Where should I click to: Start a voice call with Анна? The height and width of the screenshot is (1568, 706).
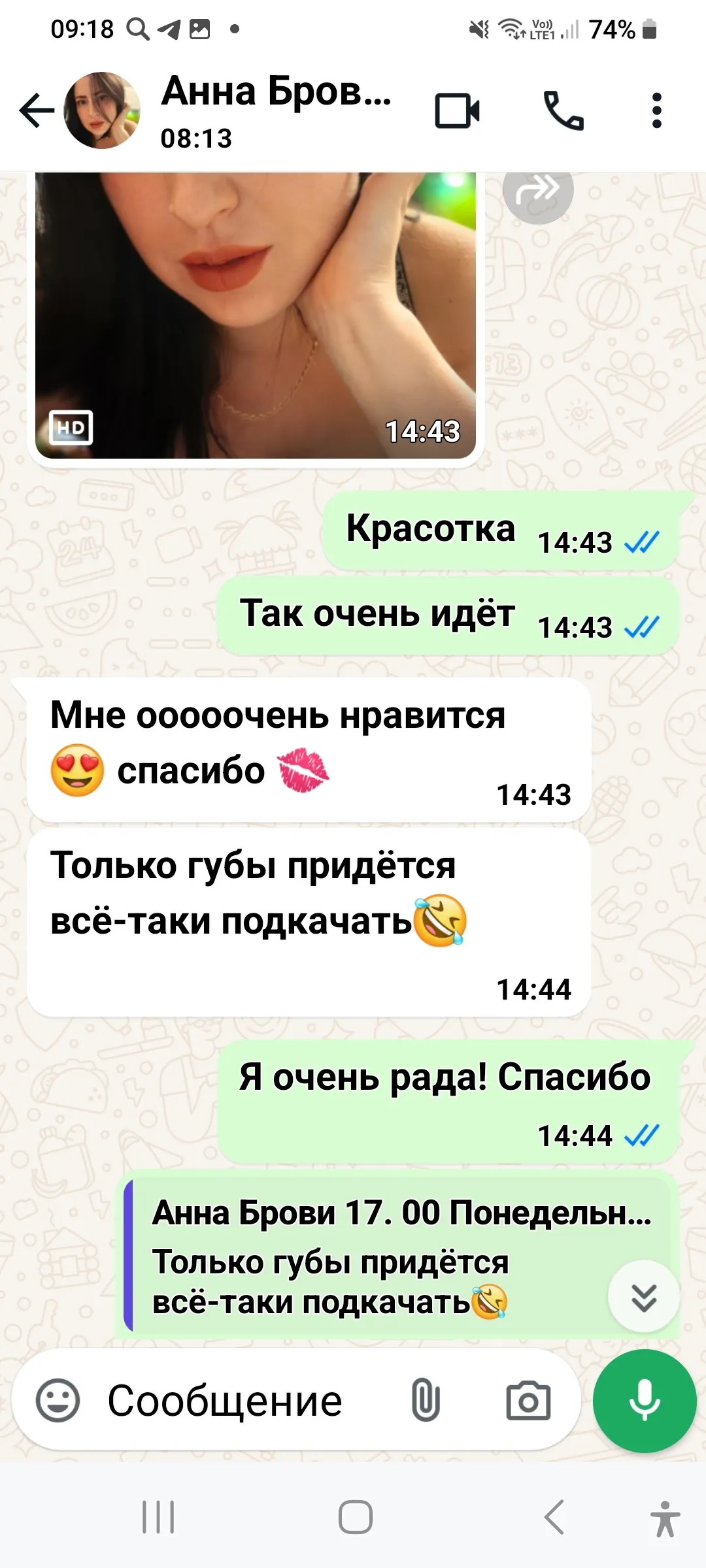point(563,110)
